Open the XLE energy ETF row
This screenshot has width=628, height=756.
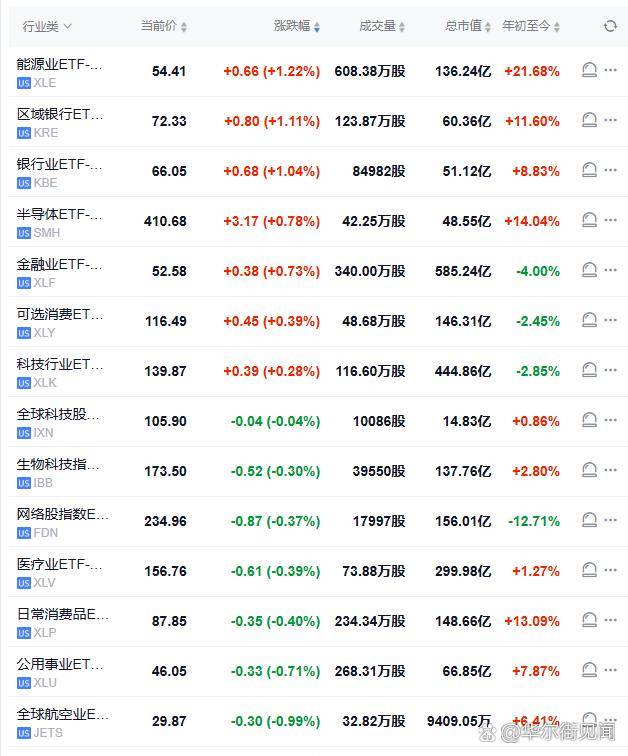[x=60, y=72]
